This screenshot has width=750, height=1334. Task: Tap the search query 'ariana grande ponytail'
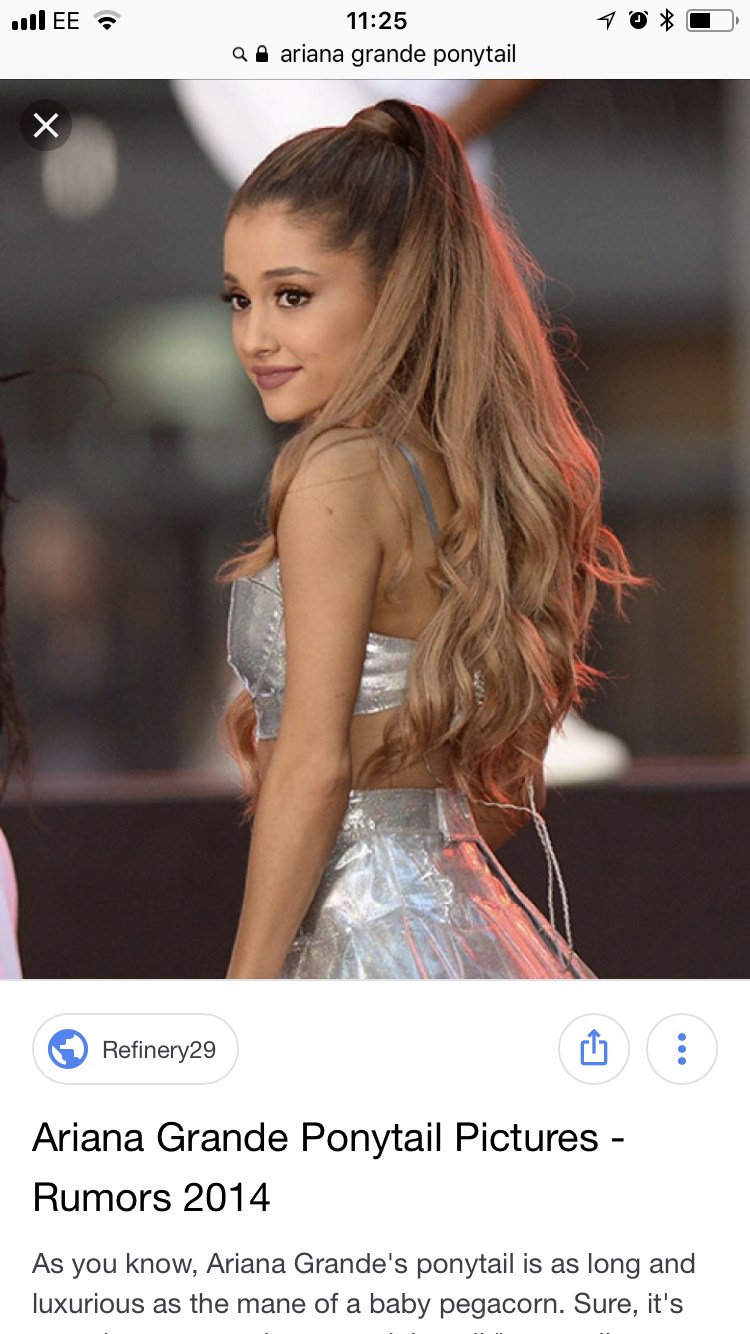(398, 54)
